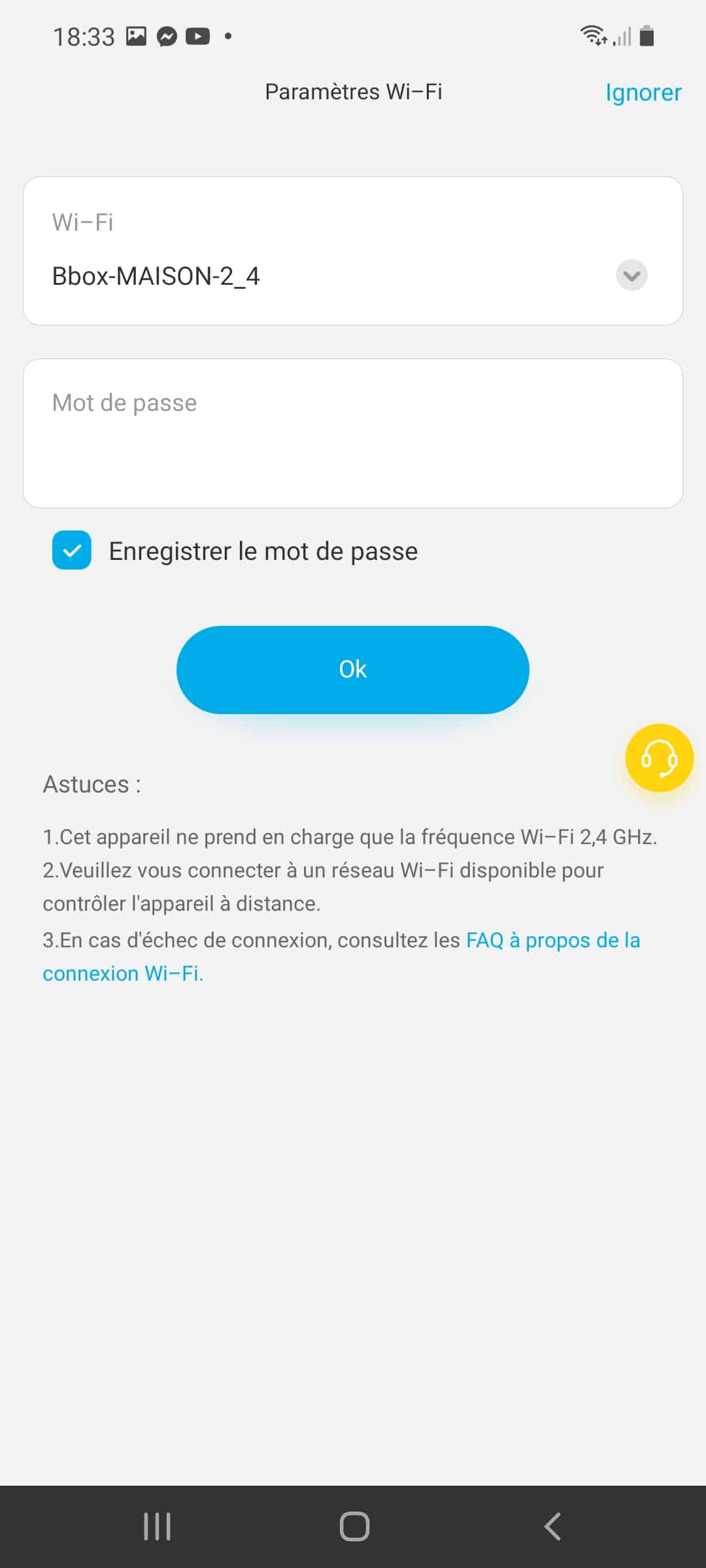Viewport: 706px width, 1568px height.
Task: Open FAQ à propos de la connexion Wi-Fi
Action: (x=341, y=956)
